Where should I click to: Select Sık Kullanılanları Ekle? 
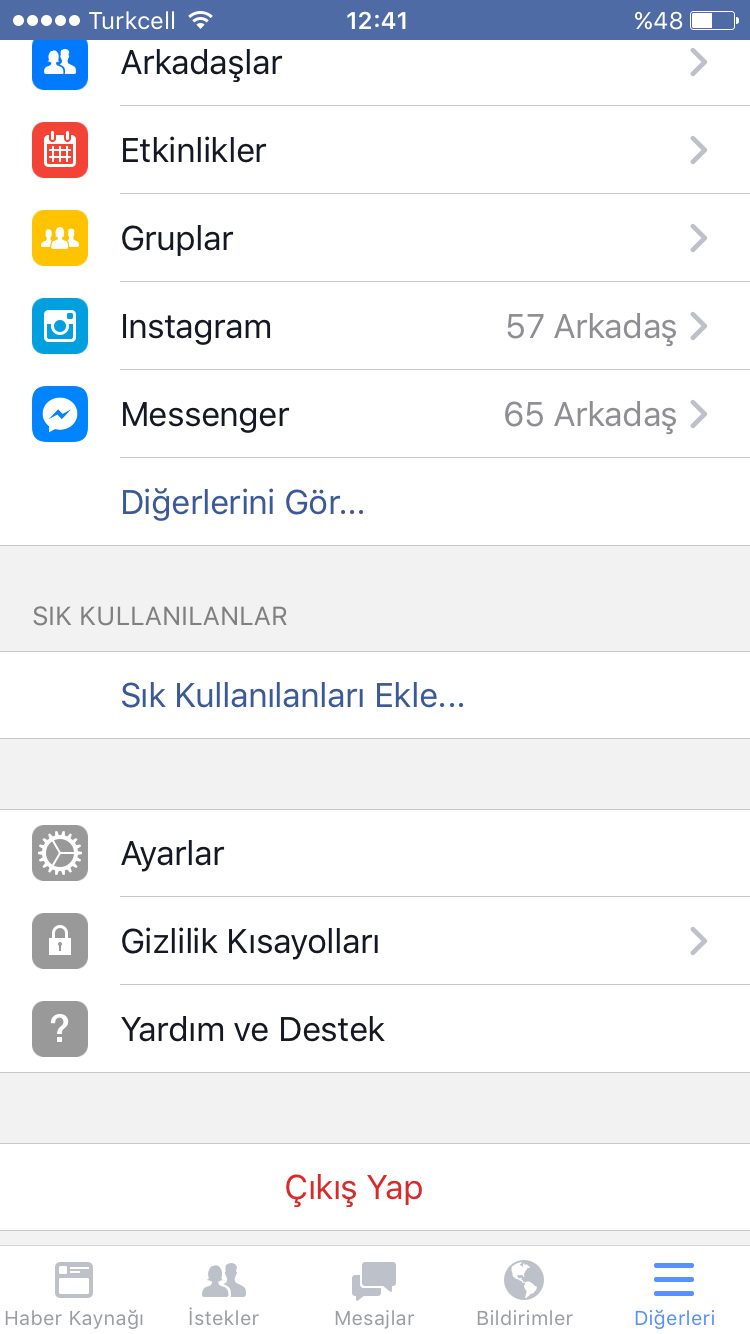pos(293,696)
